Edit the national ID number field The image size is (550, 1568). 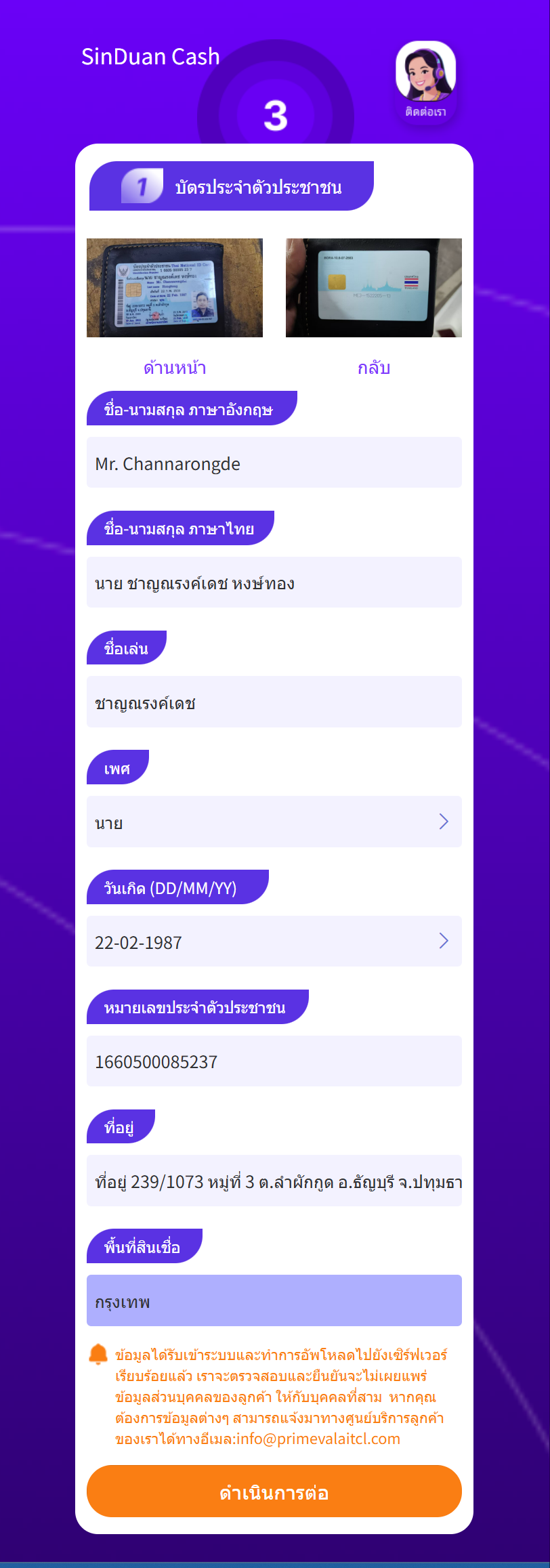pos(274,1061)
